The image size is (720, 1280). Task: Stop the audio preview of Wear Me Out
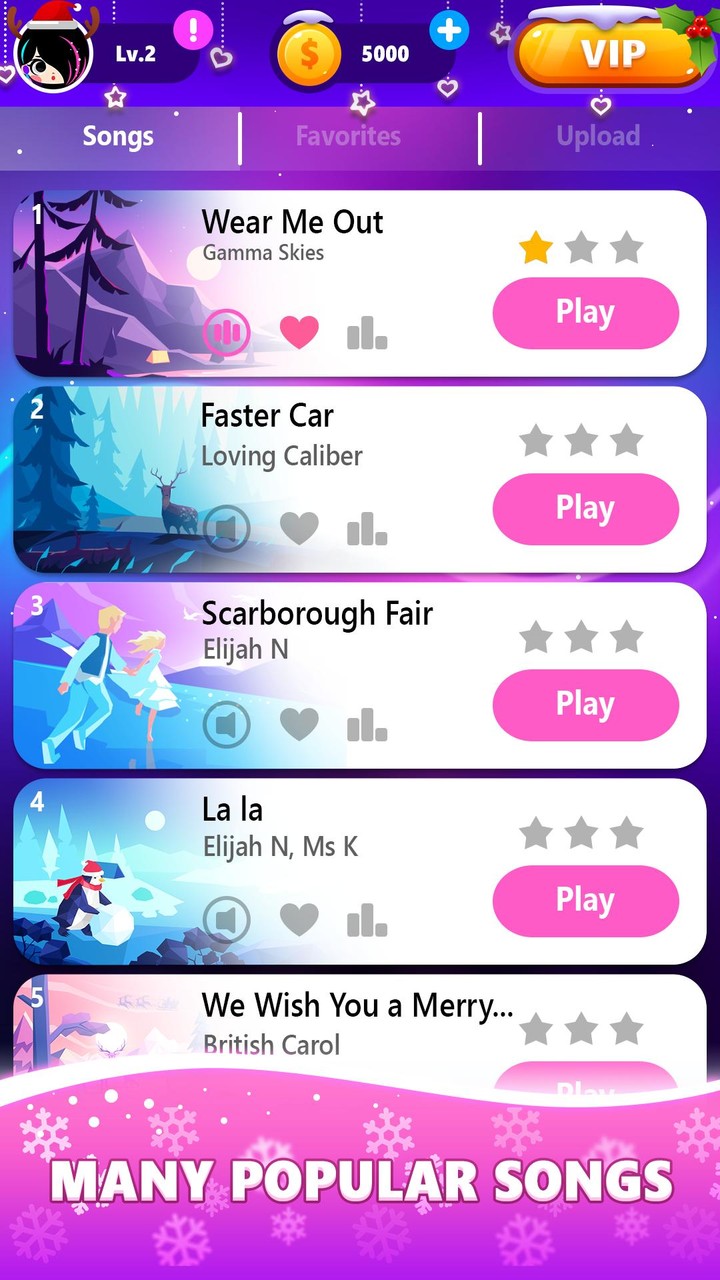[x=227, y=333]
